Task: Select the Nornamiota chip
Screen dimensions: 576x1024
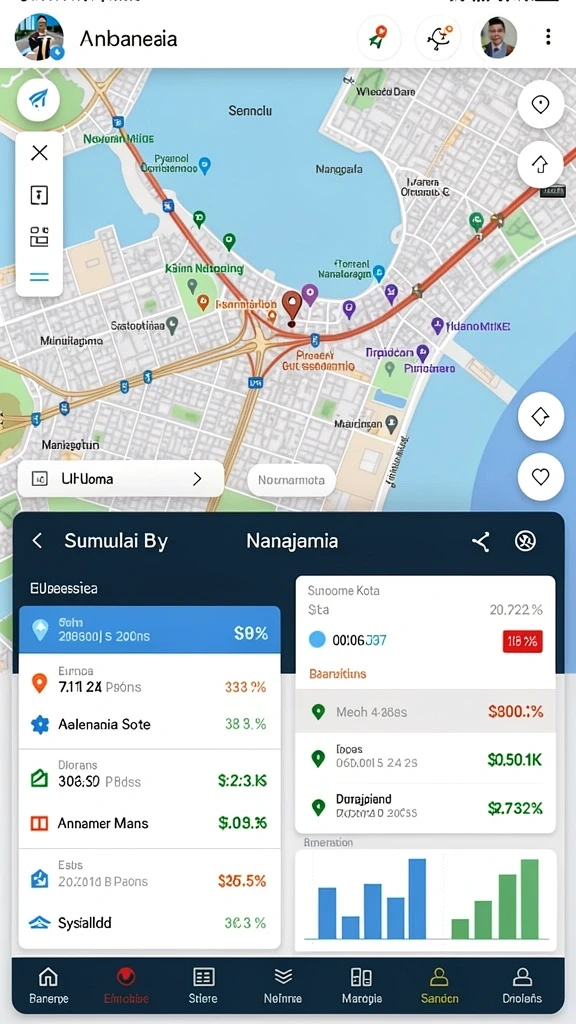Action: coord(291,480)
